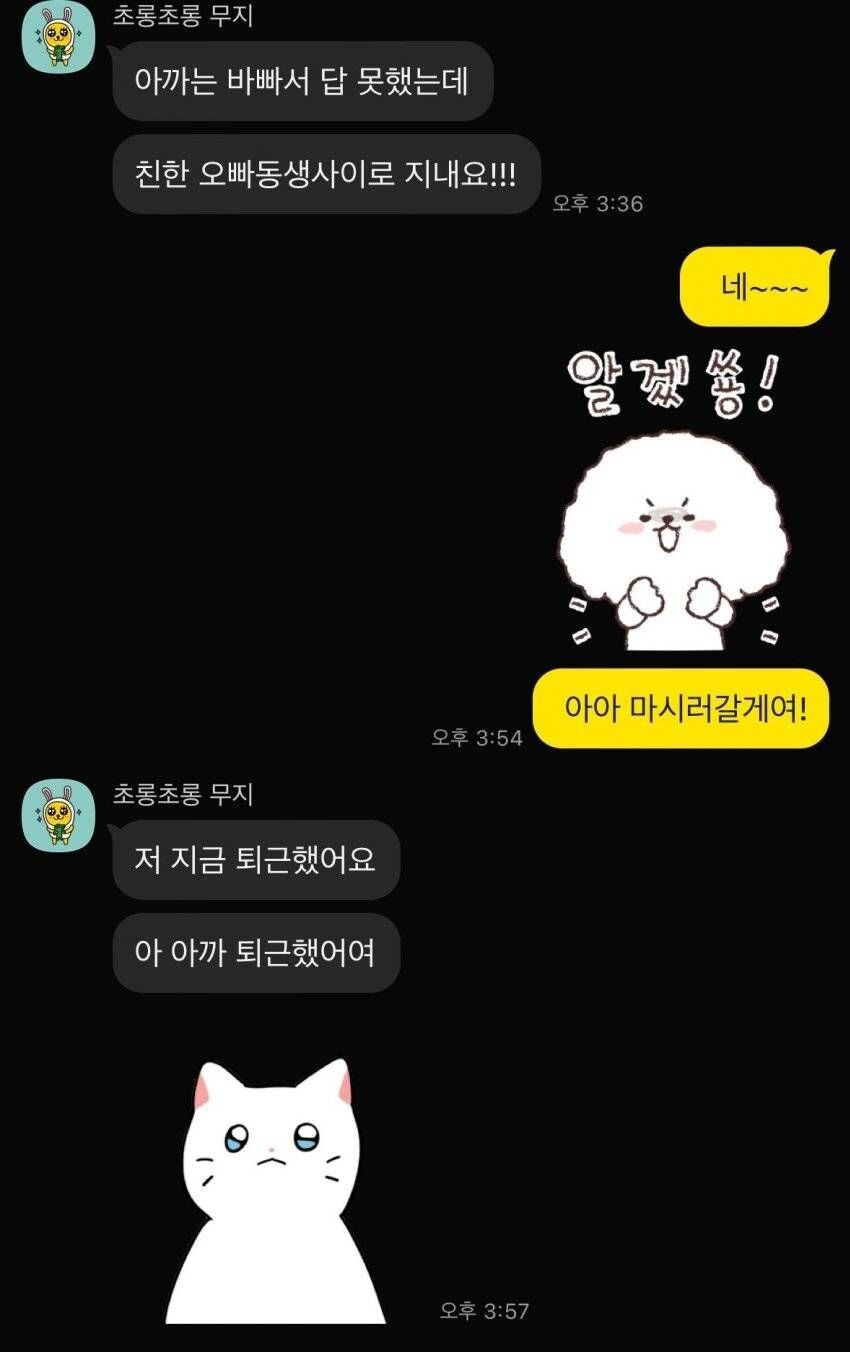
Task: Click the lower 초롱초롱 무지 name label
Action: pyautogui.click(x=182, y=793)
